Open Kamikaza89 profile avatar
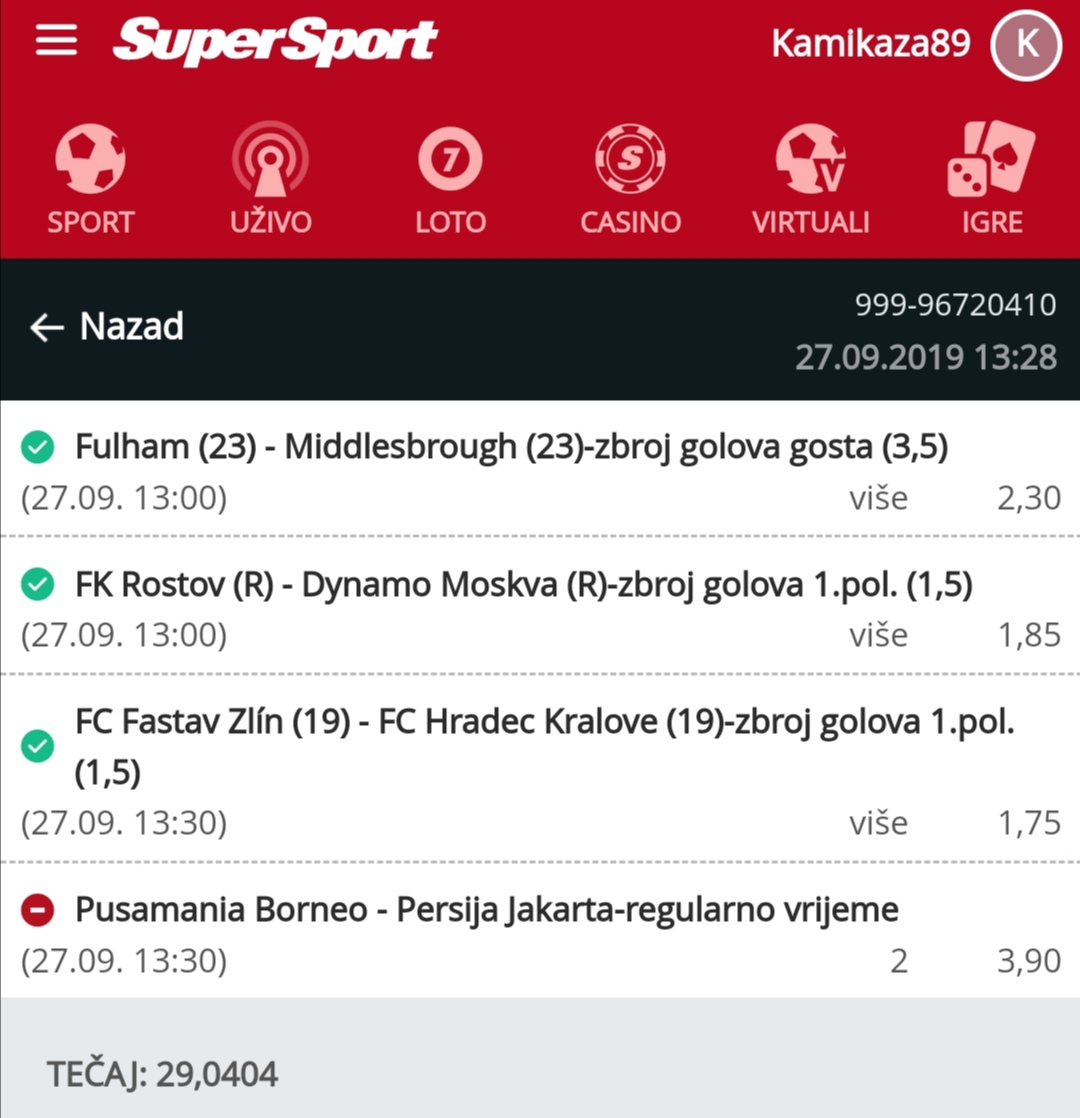This screenshot has height=1118, width=1080. pos(1025,43)
